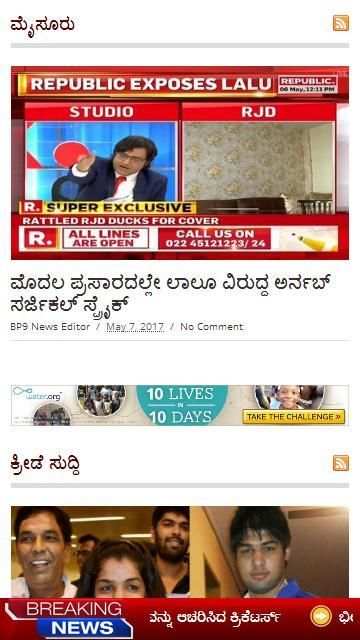Tap the forward arrow in the news ticker
Screen dimensions: 360x640
click(321, 617)
